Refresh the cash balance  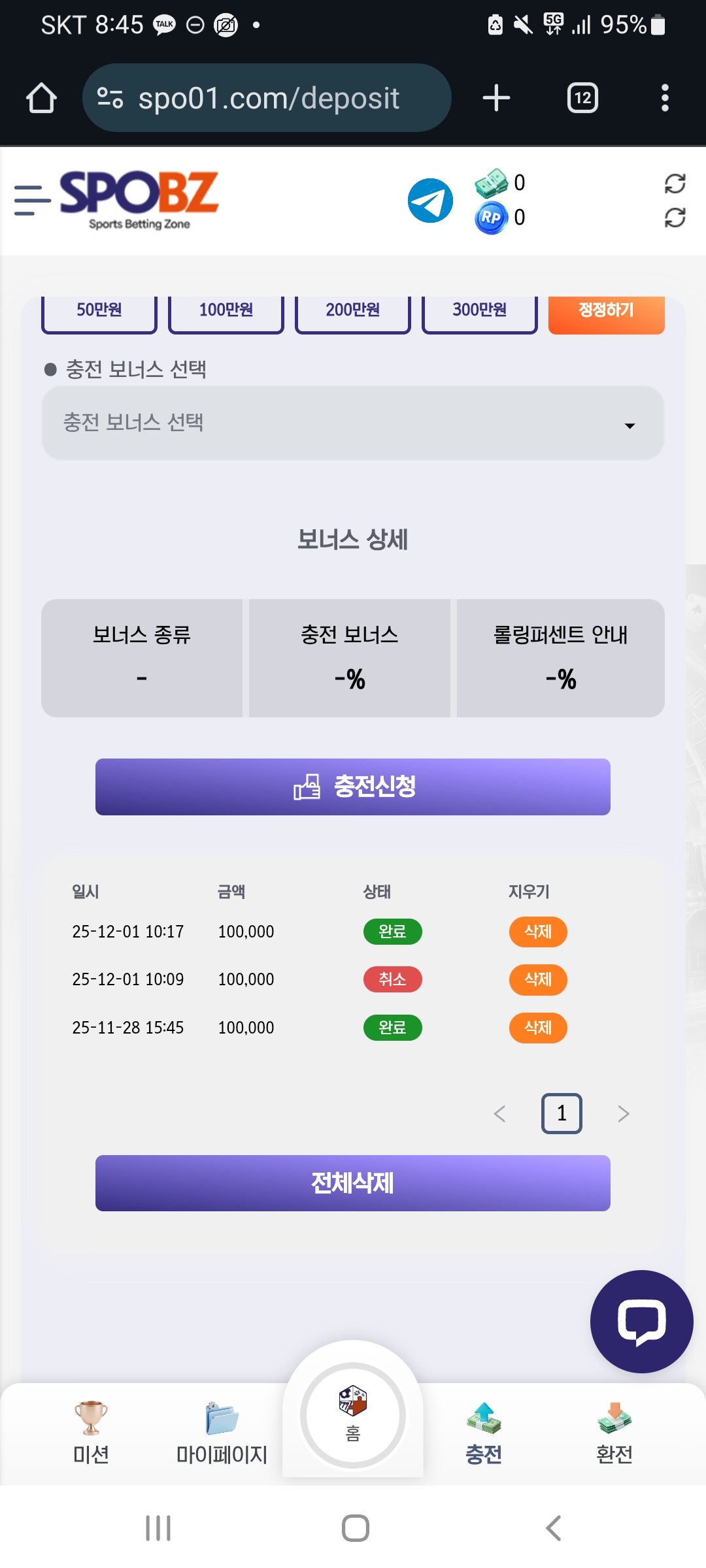pos(675,184)
